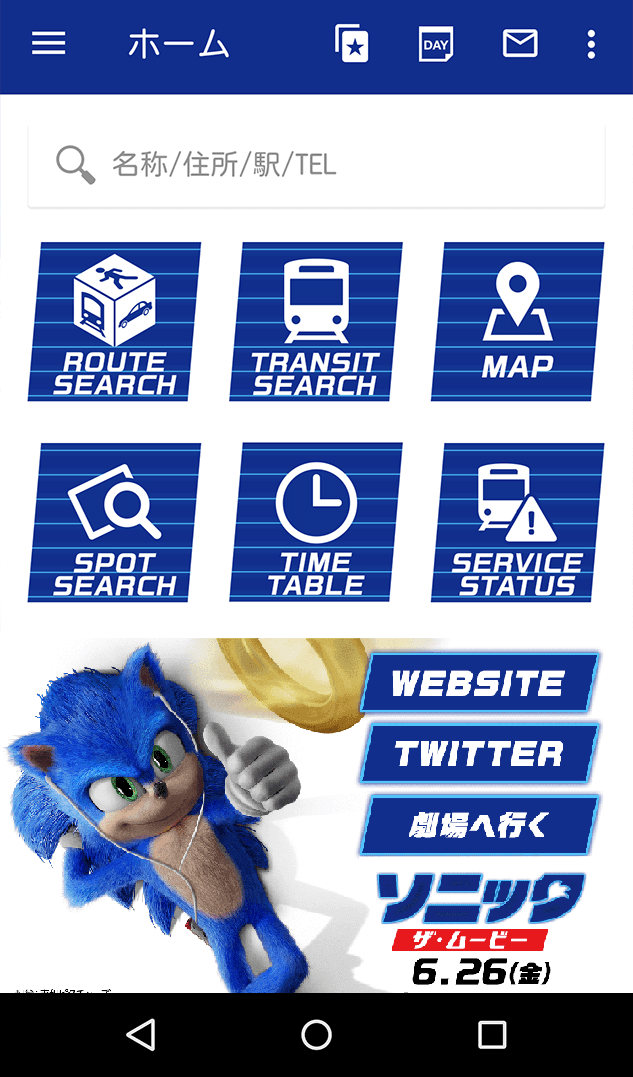The image size is (633, 1077).
Task: Open the hamburger drawer menu
Action: click(48, 44)
